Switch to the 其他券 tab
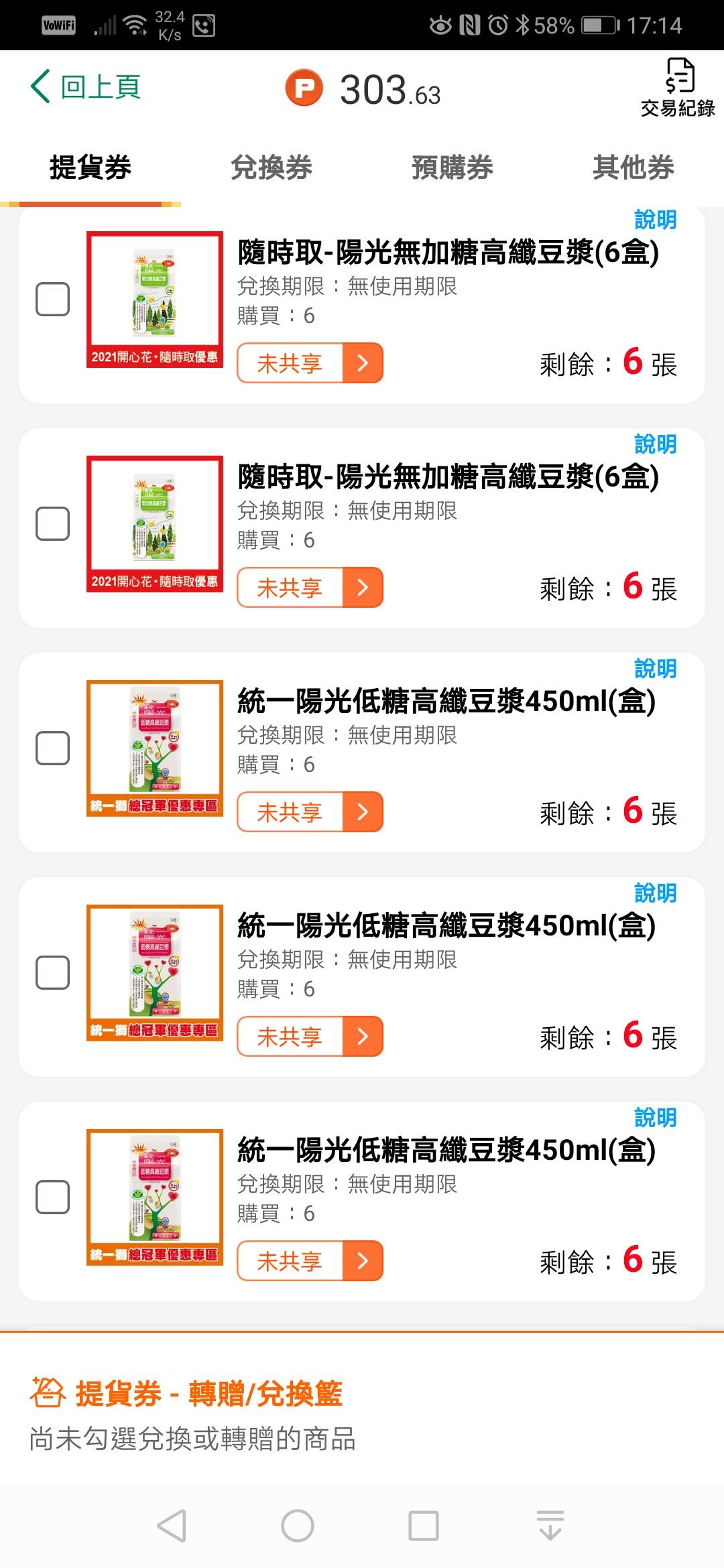Screen dimensions: 724x1568 coord(633,168)
